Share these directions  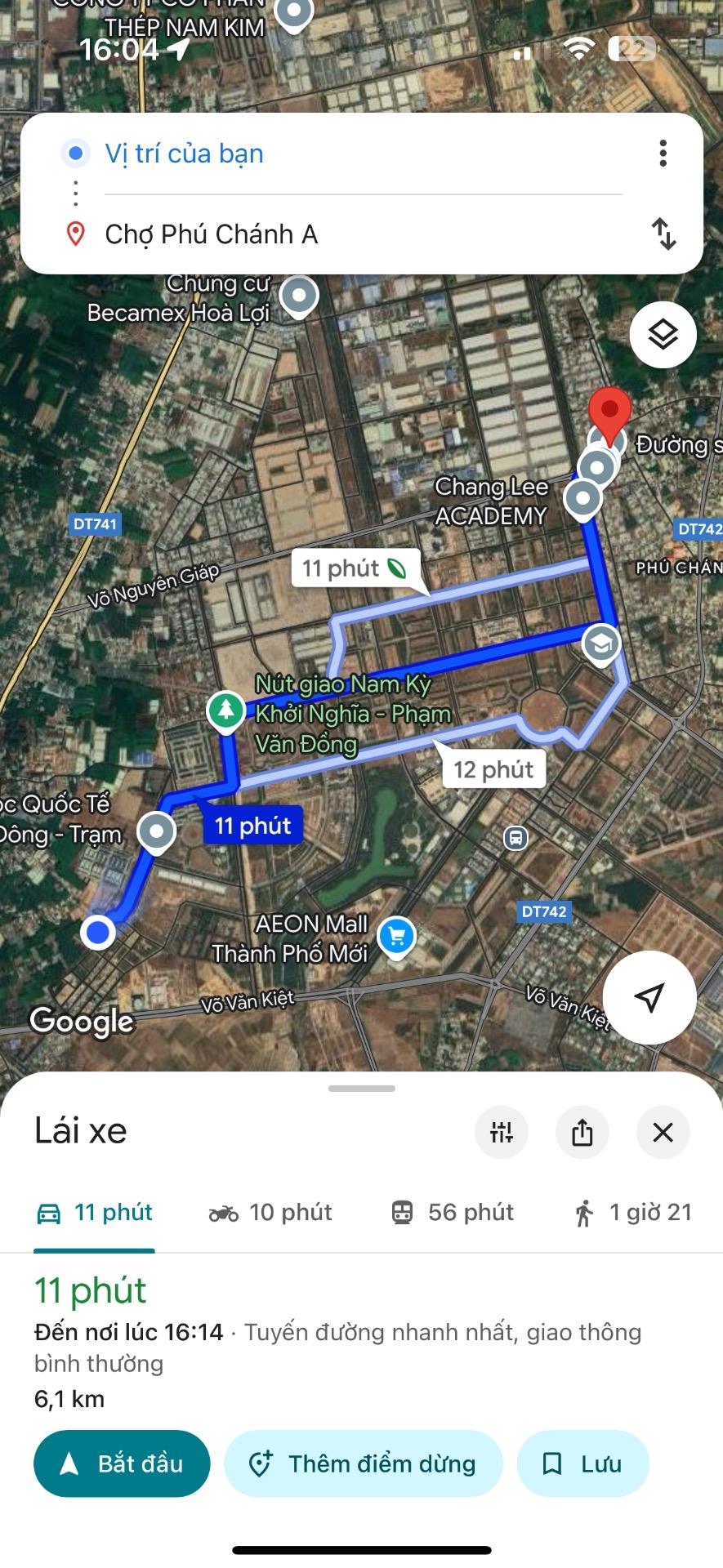(x=582, y=1132)
